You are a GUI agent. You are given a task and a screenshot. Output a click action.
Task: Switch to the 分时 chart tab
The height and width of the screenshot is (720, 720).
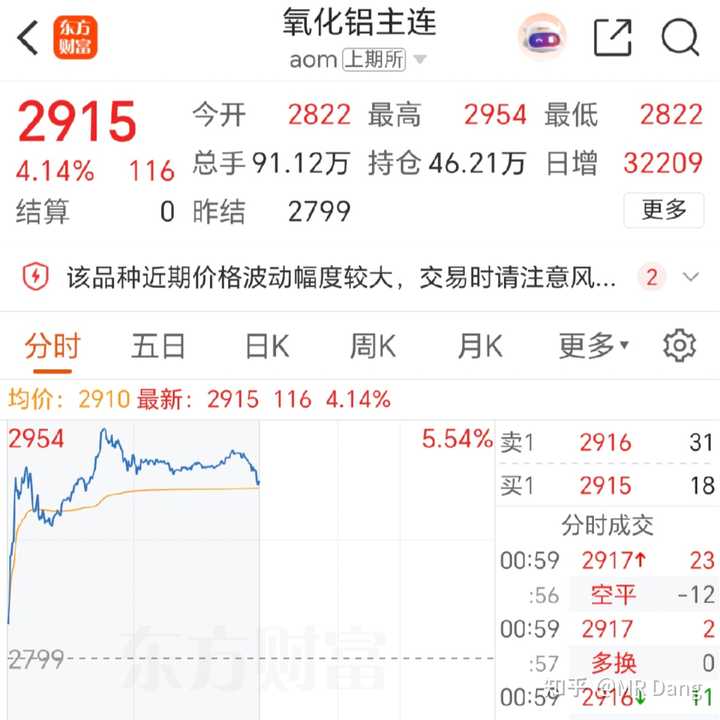point(52,347)
